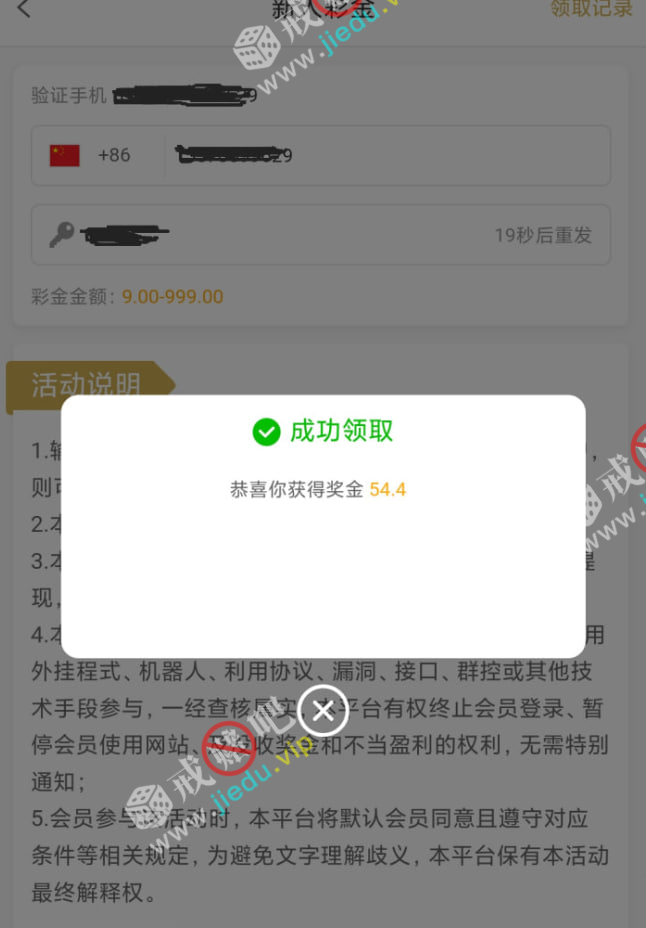Dismiss the 成功领取 dialog with the X
646x928 pixels.
tap(323, 711)
